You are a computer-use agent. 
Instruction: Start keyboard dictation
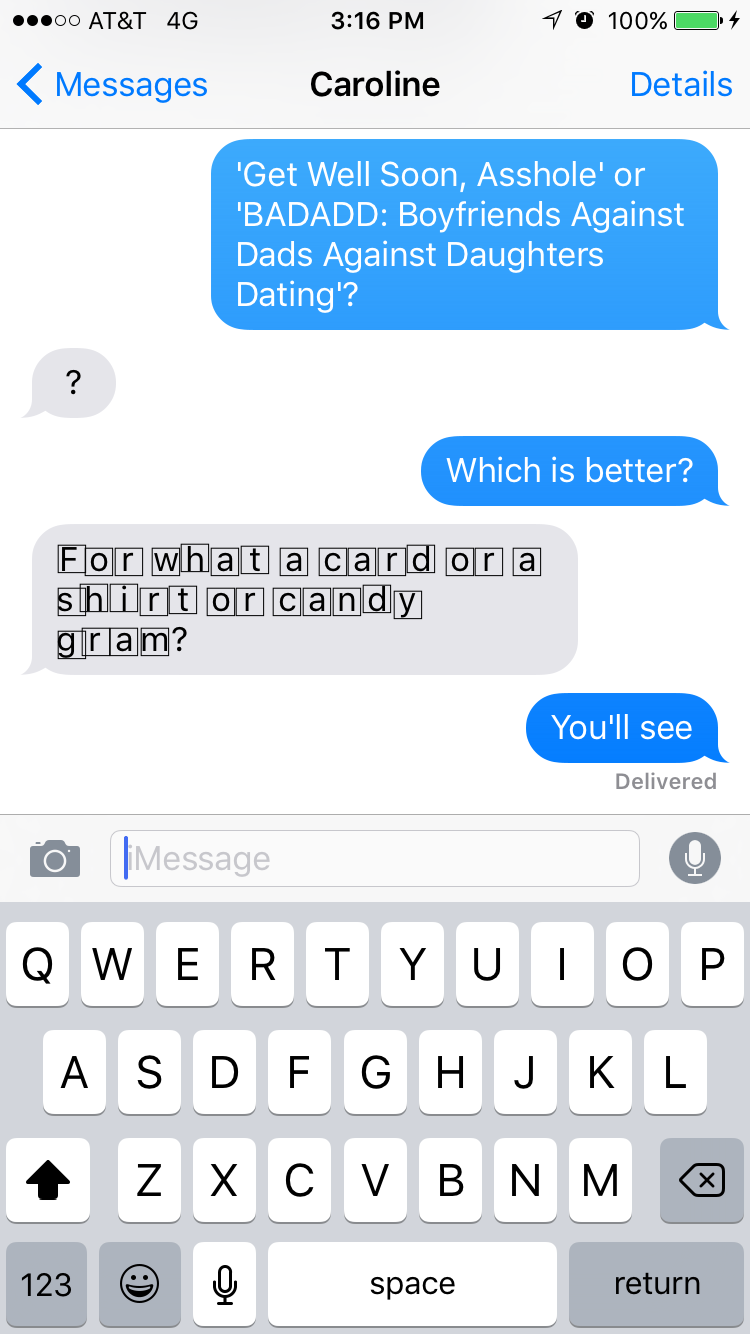[x=224, y=1284]
